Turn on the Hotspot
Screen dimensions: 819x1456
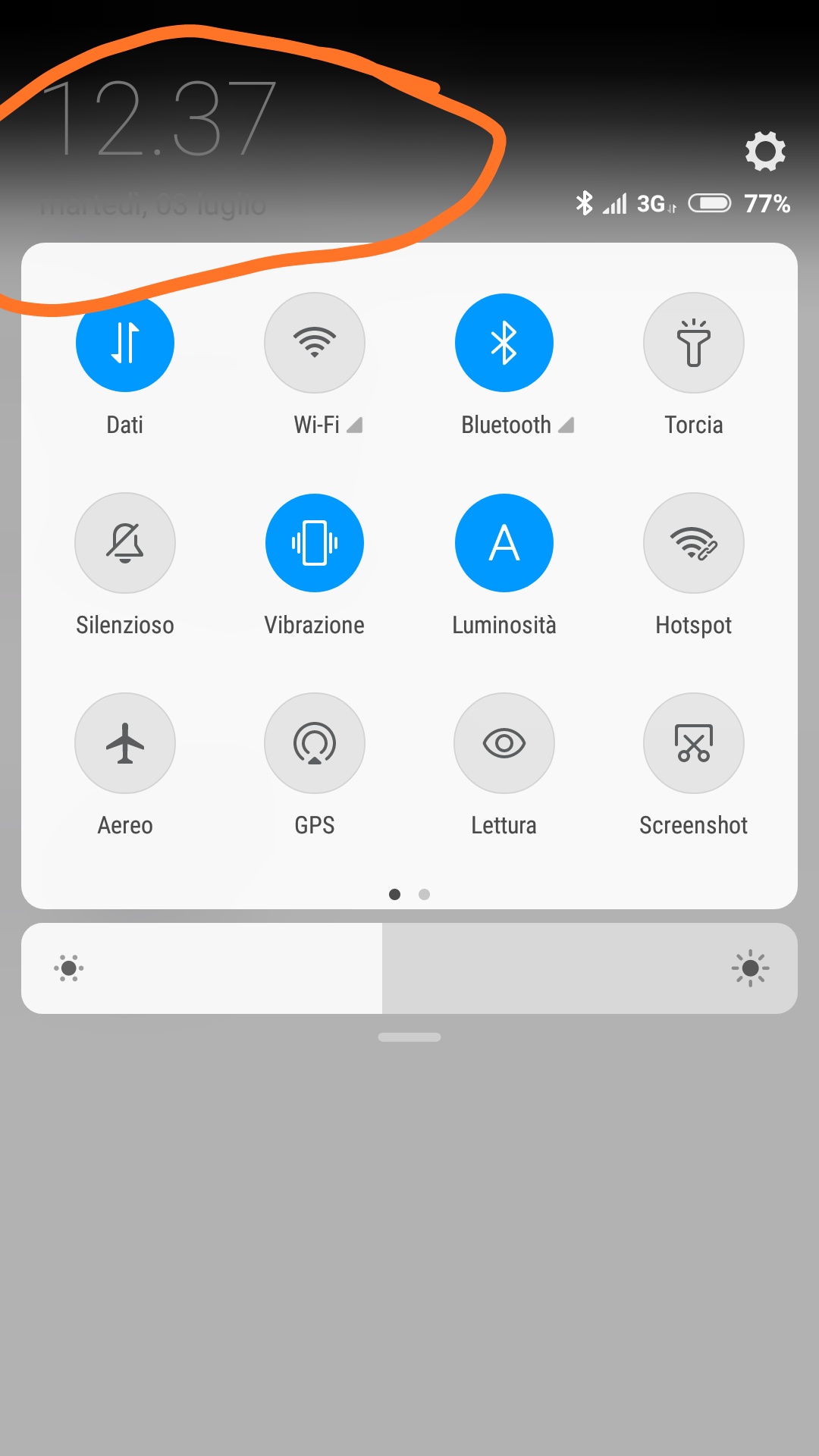(x=694, y=543)
